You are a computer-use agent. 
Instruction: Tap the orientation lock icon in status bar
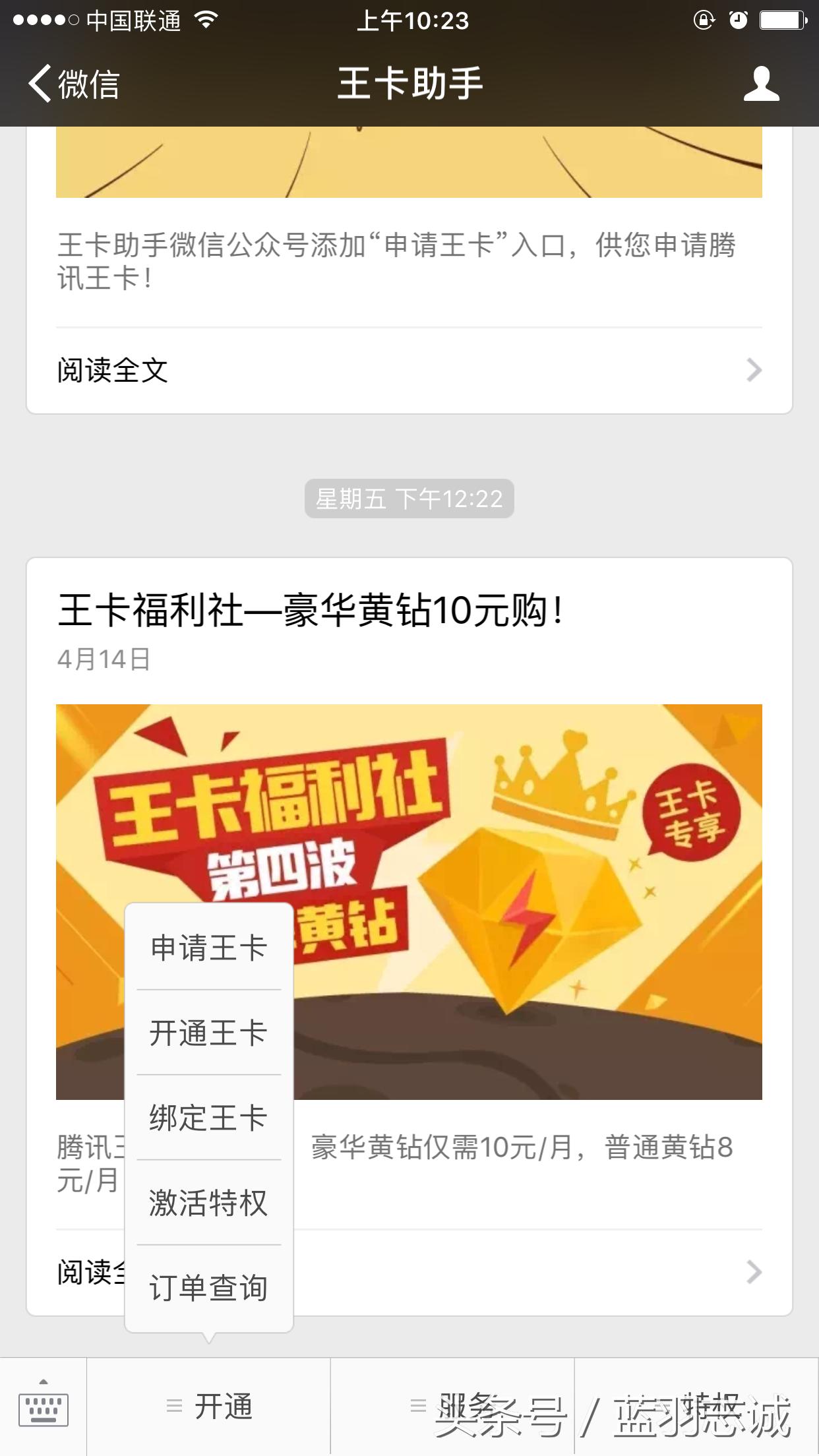pos(704,20)
